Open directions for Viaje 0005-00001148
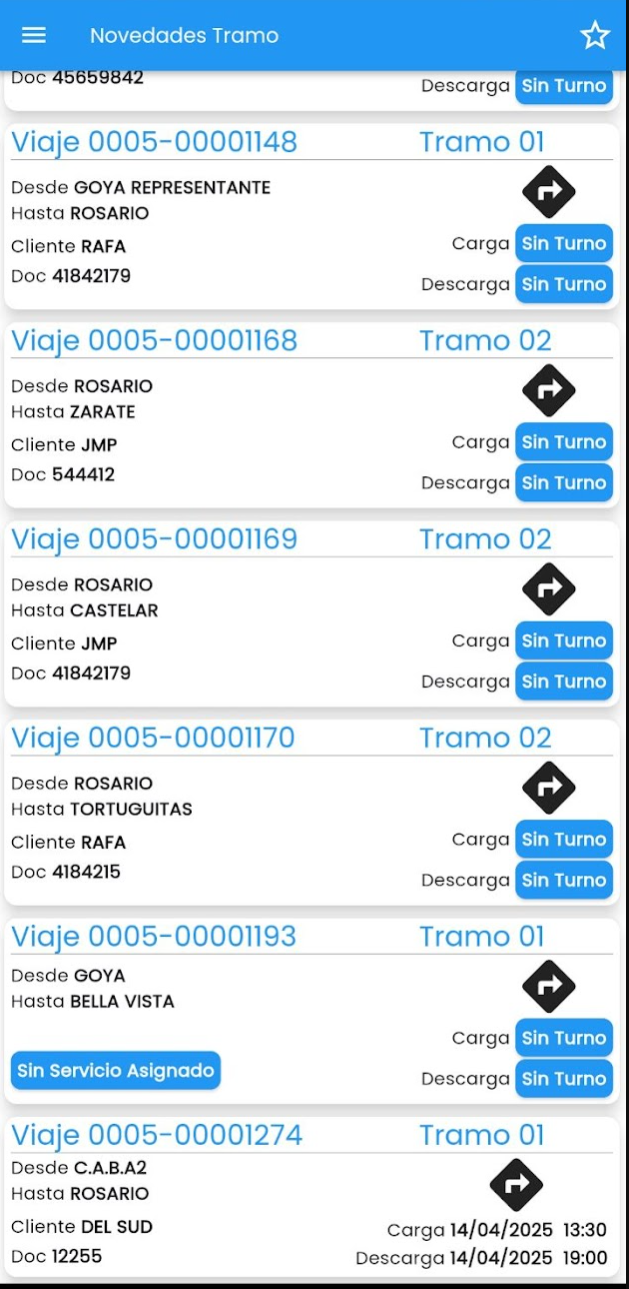The image size is (629, 1289). [548, 191]
